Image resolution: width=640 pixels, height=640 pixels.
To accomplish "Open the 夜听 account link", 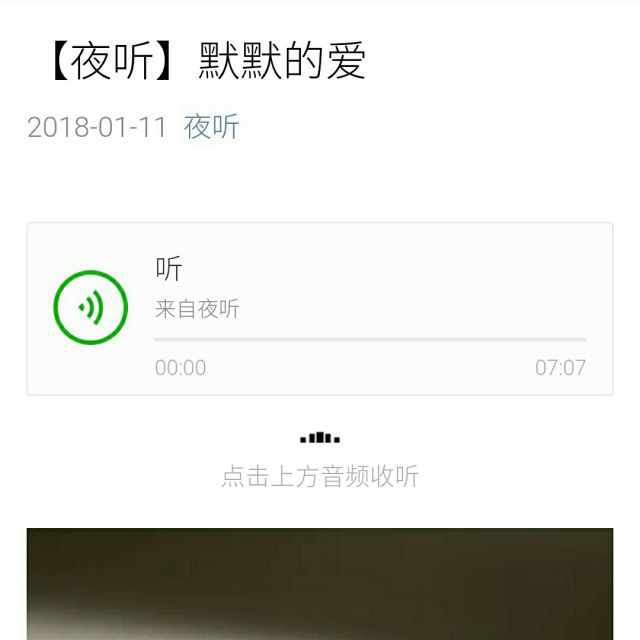I will [212, 127].
